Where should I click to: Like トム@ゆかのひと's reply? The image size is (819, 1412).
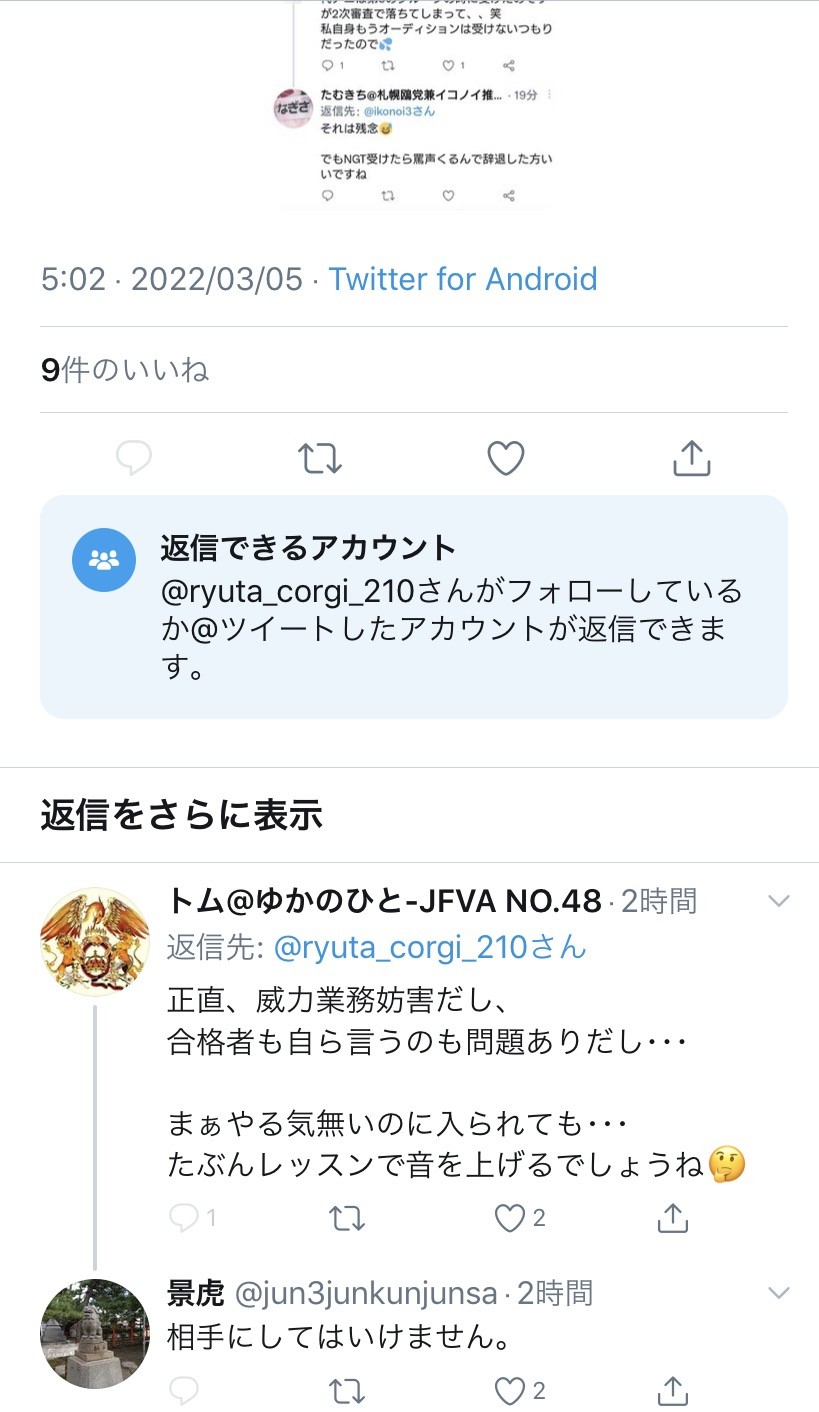[511, 1217]
